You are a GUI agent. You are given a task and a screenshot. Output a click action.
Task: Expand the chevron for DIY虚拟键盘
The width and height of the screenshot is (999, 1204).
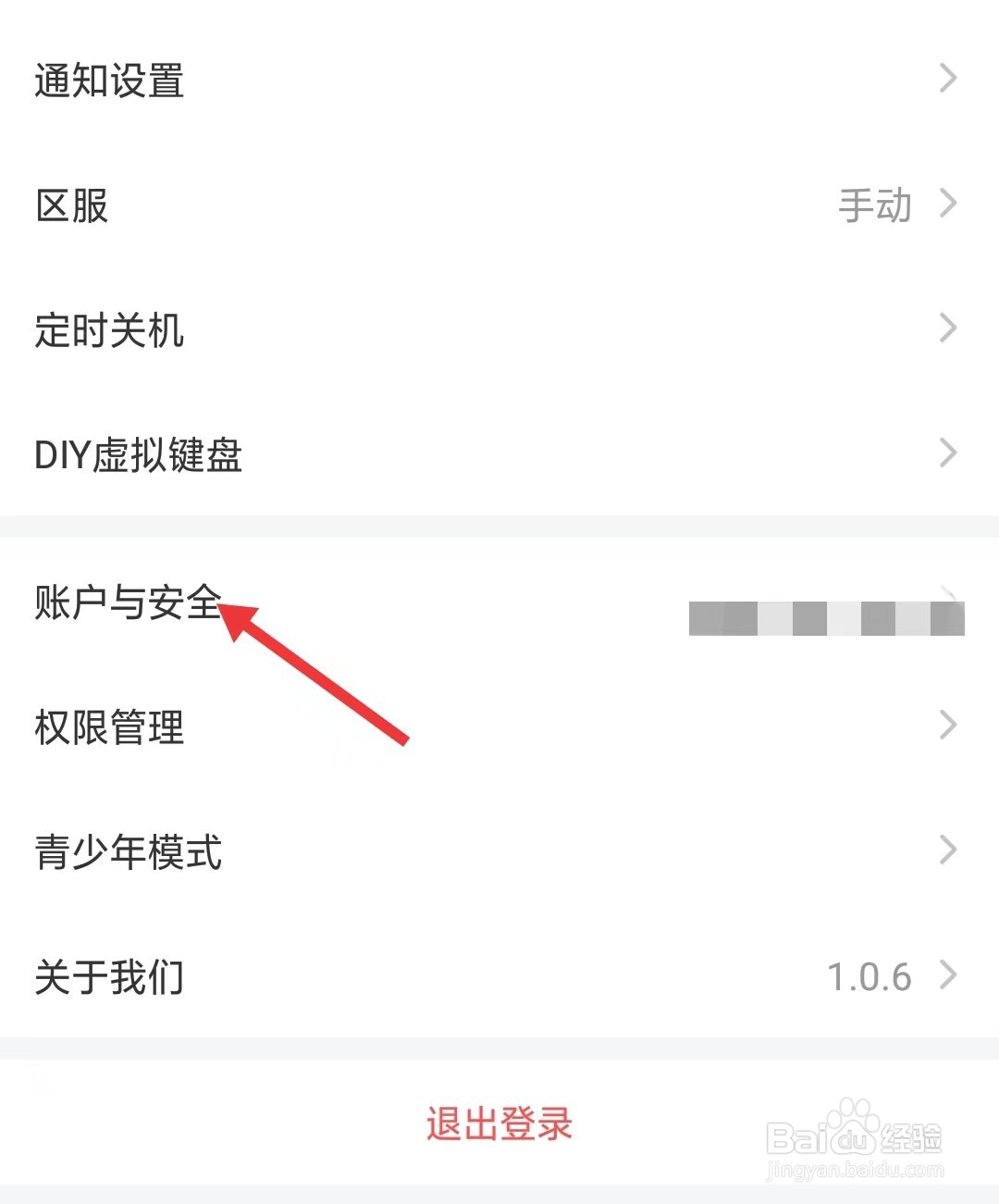pos(947,453)
